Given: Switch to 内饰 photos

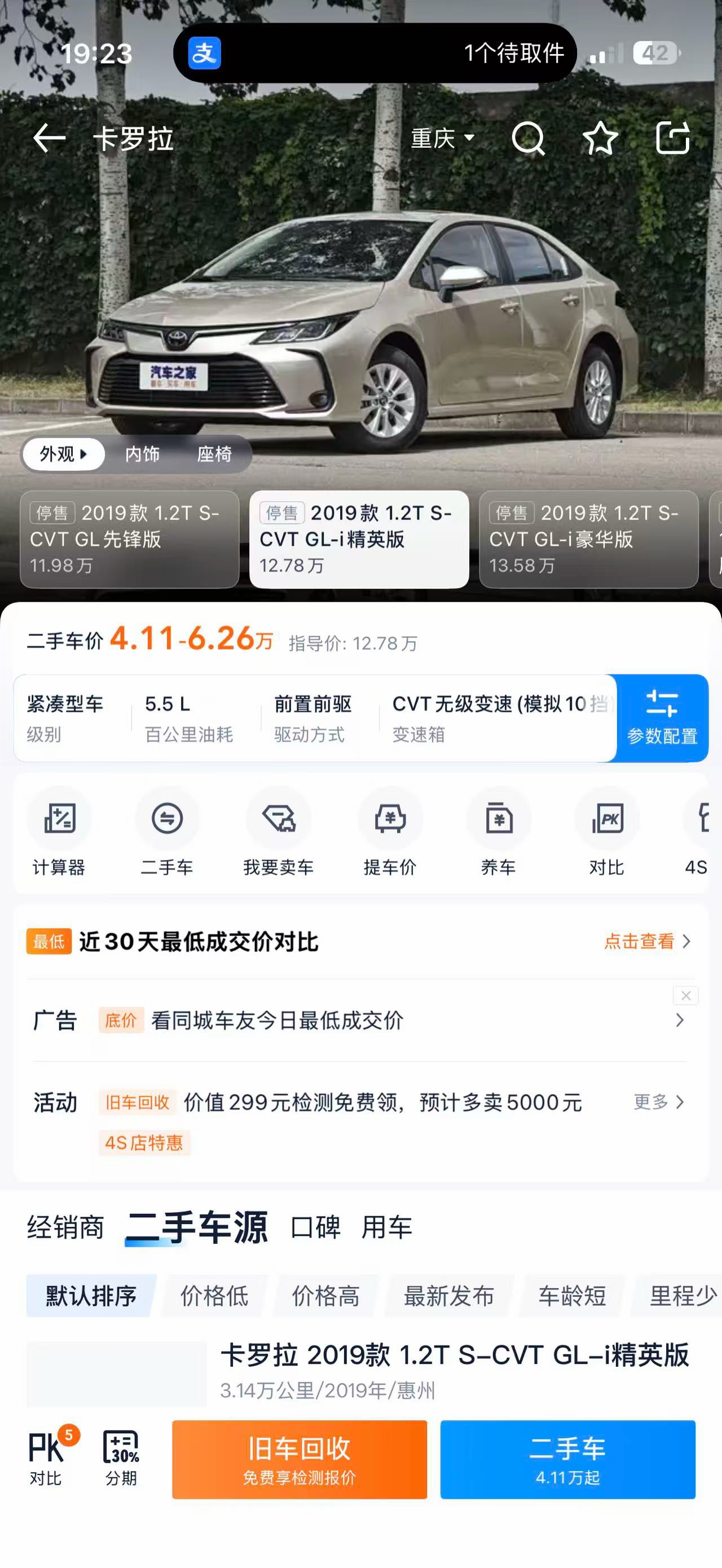Looking at the screenshot, I should [x=142, y=454].
